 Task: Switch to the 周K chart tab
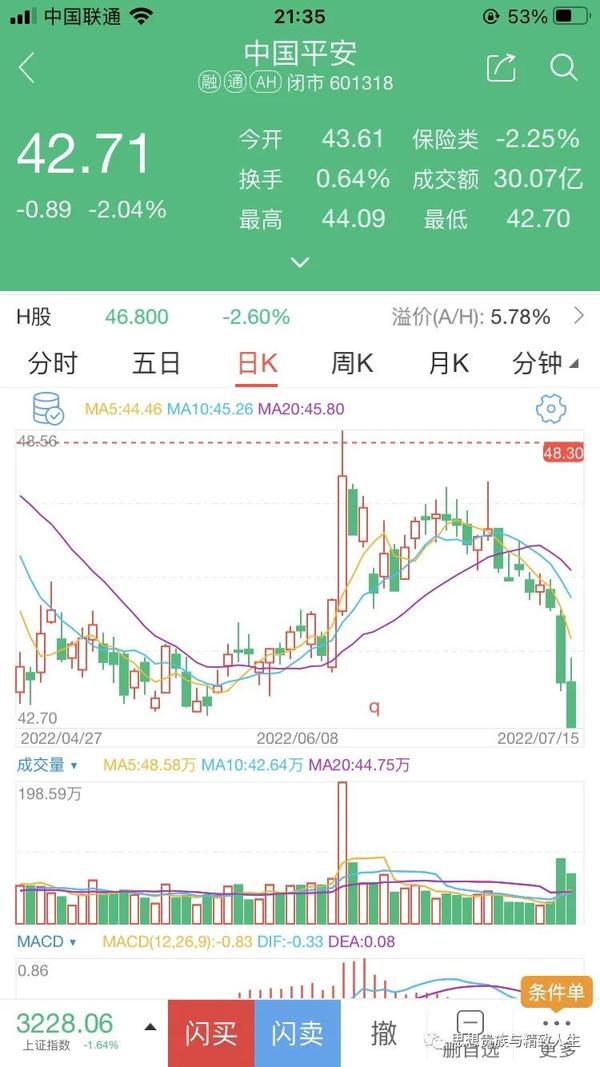(x=352, y=363)
